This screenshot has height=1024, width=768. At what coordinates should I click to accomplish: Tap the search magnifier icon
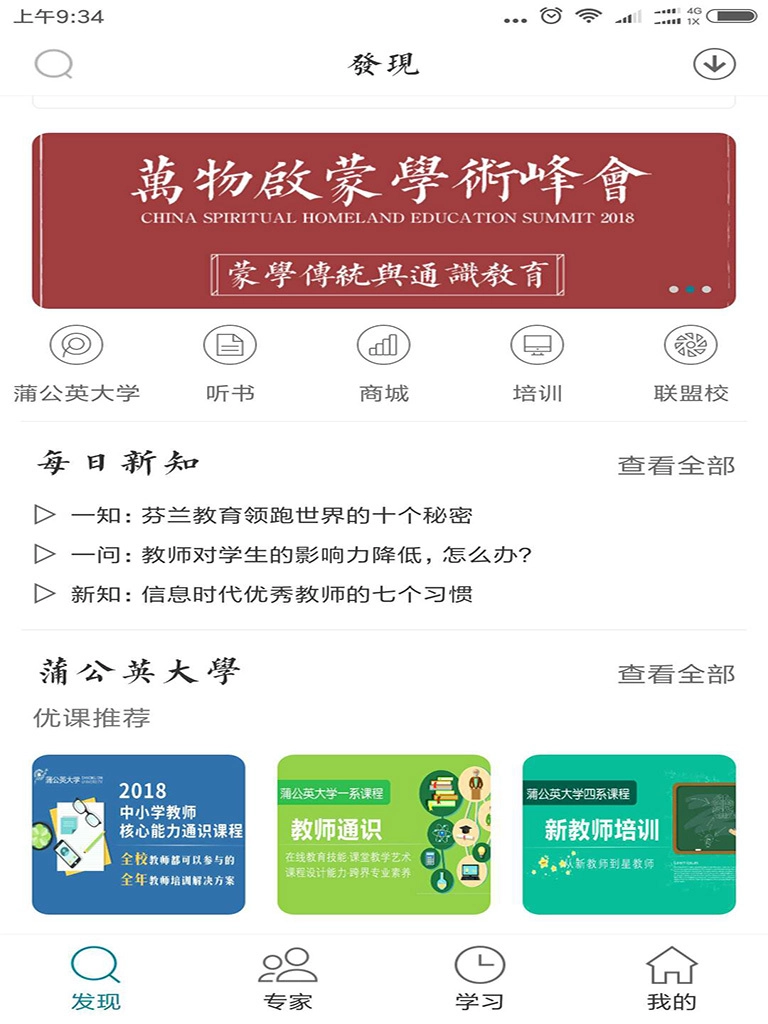point(54,63)
